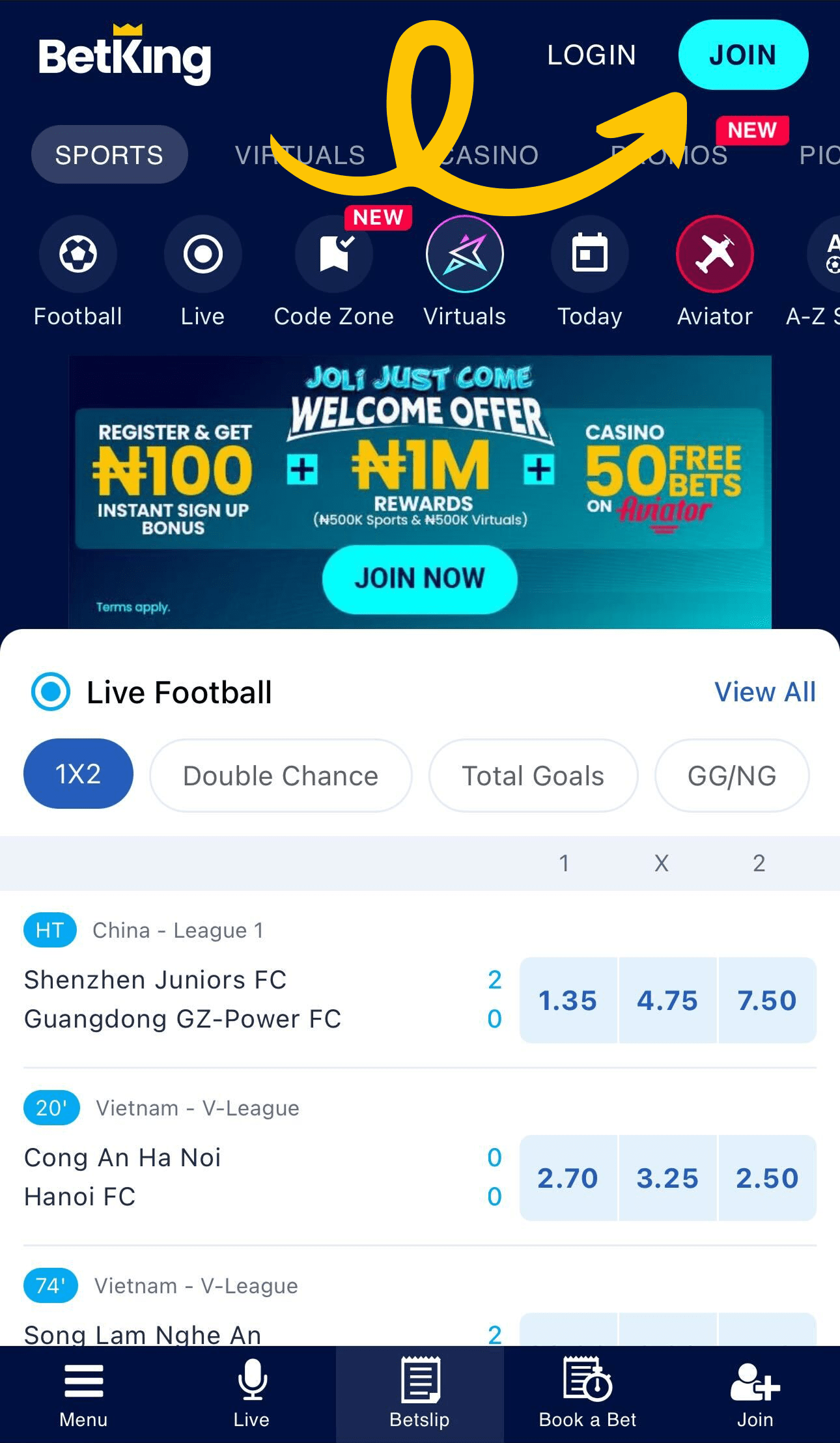Tap the JOIN button in header
Image resolution: width=840 pixels, height=1443 pixels.
click(743, 55)
